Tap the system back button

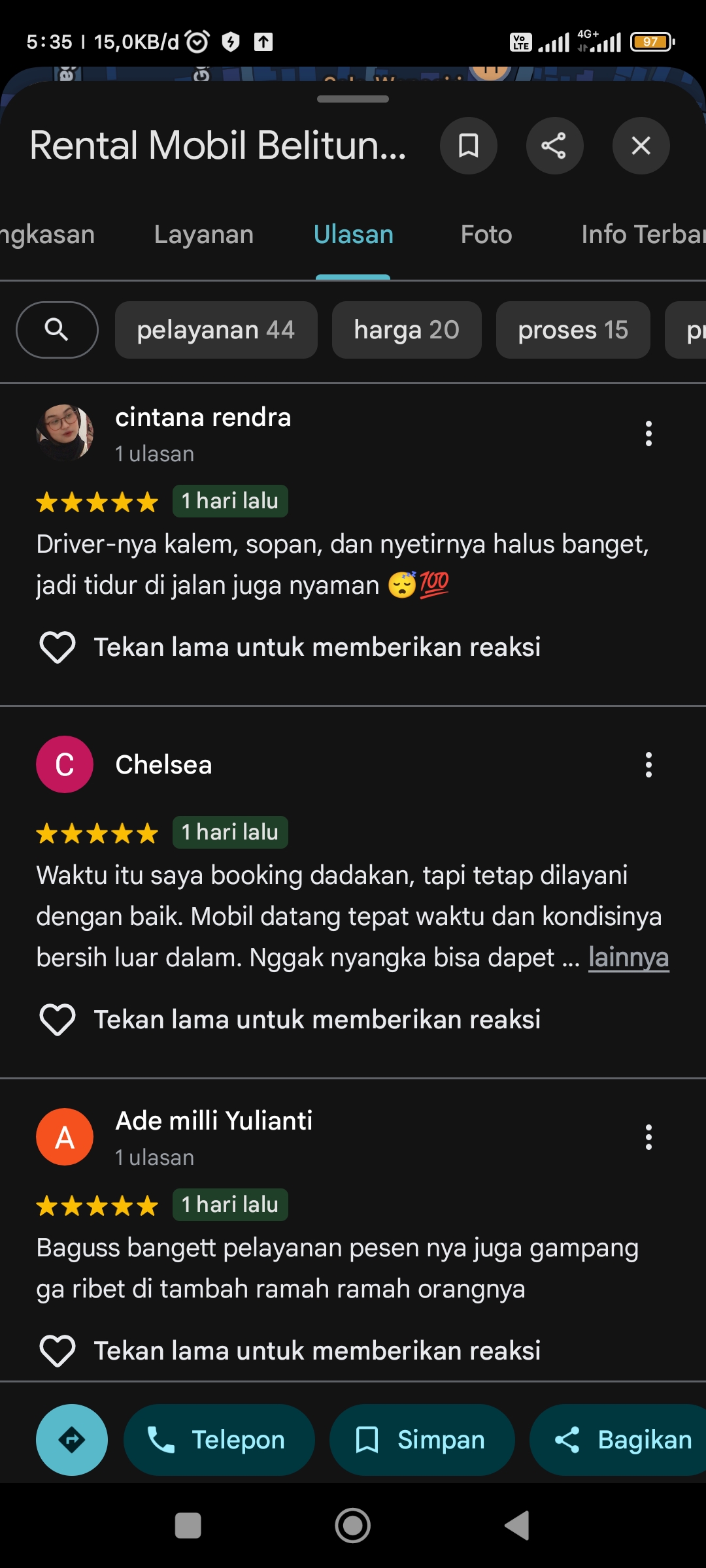517,1526
